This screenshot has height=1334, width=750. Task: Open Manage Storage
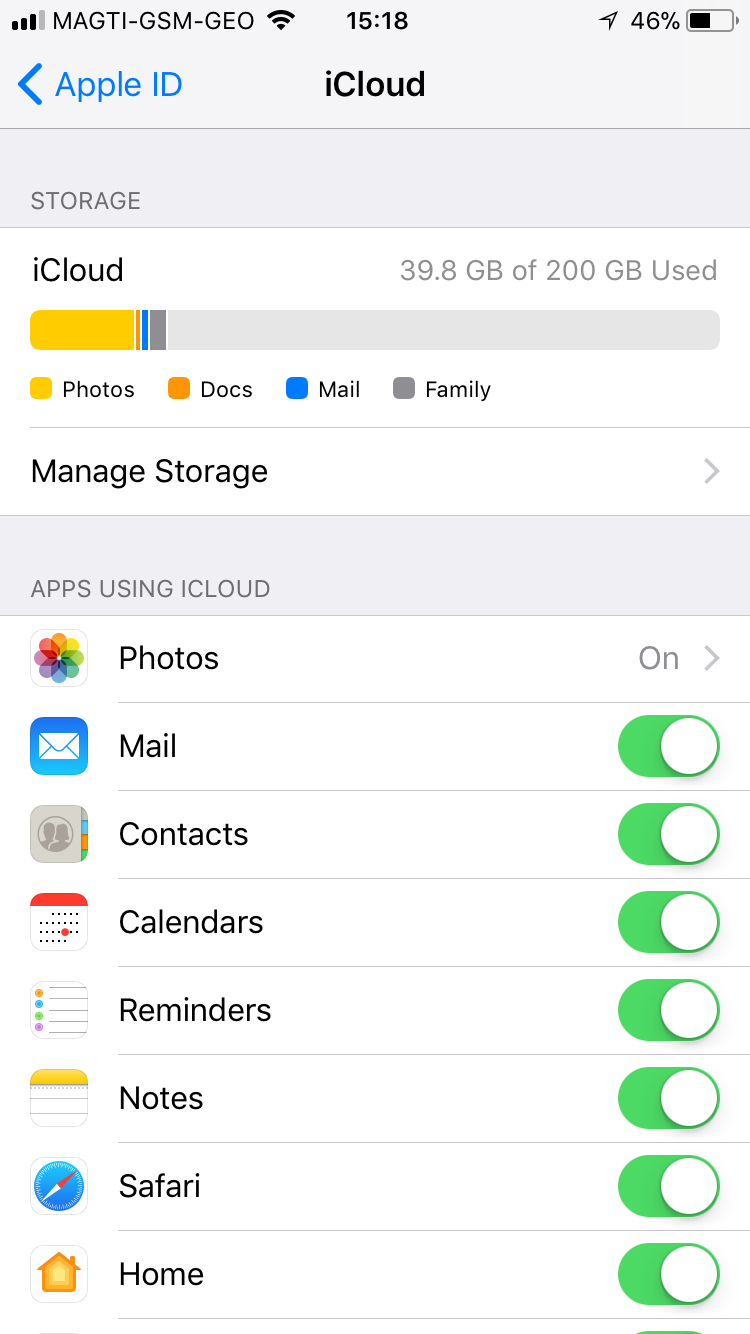pyautogui.click(x=375, y=471)
